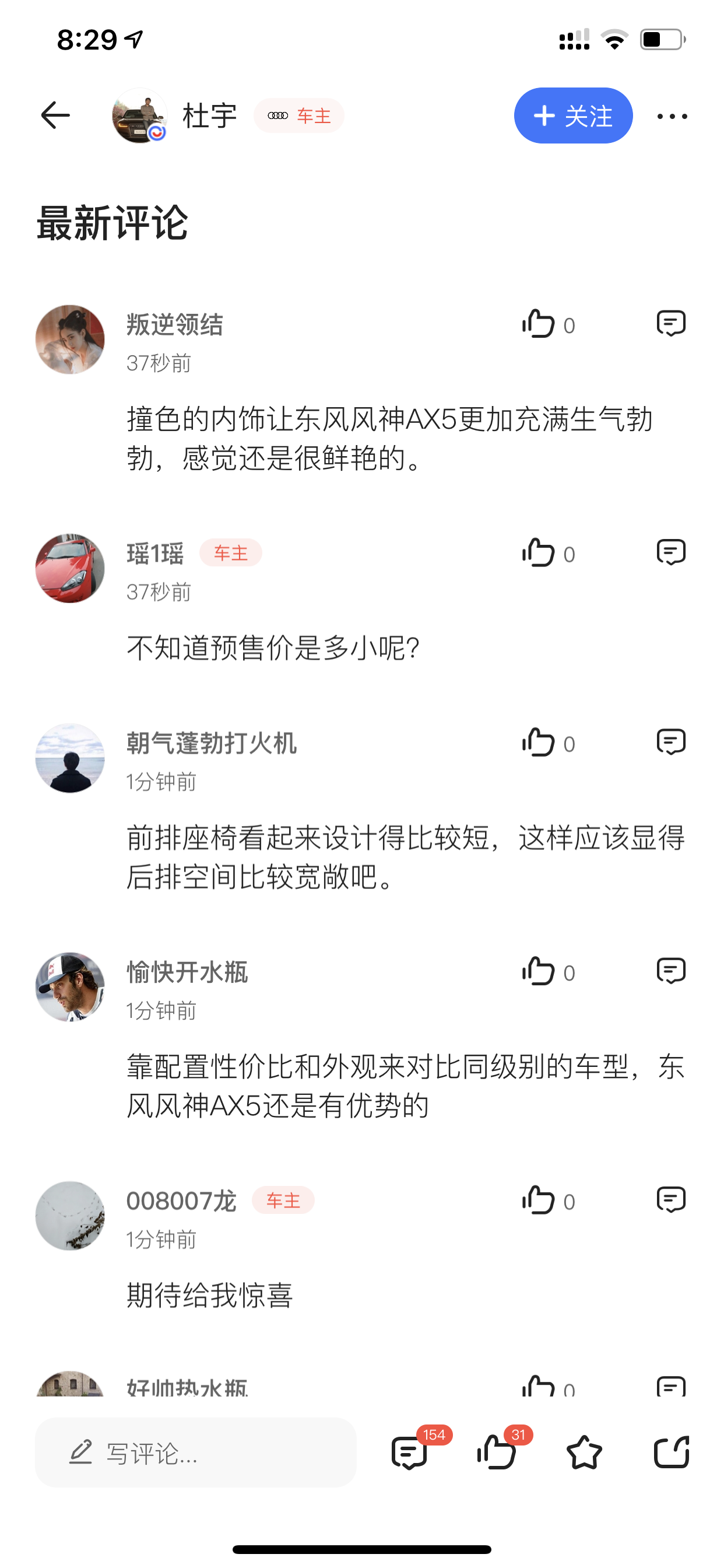The image size is (724, 1568).
Task: Go back using the arrow icon
Action: point(55,115)
